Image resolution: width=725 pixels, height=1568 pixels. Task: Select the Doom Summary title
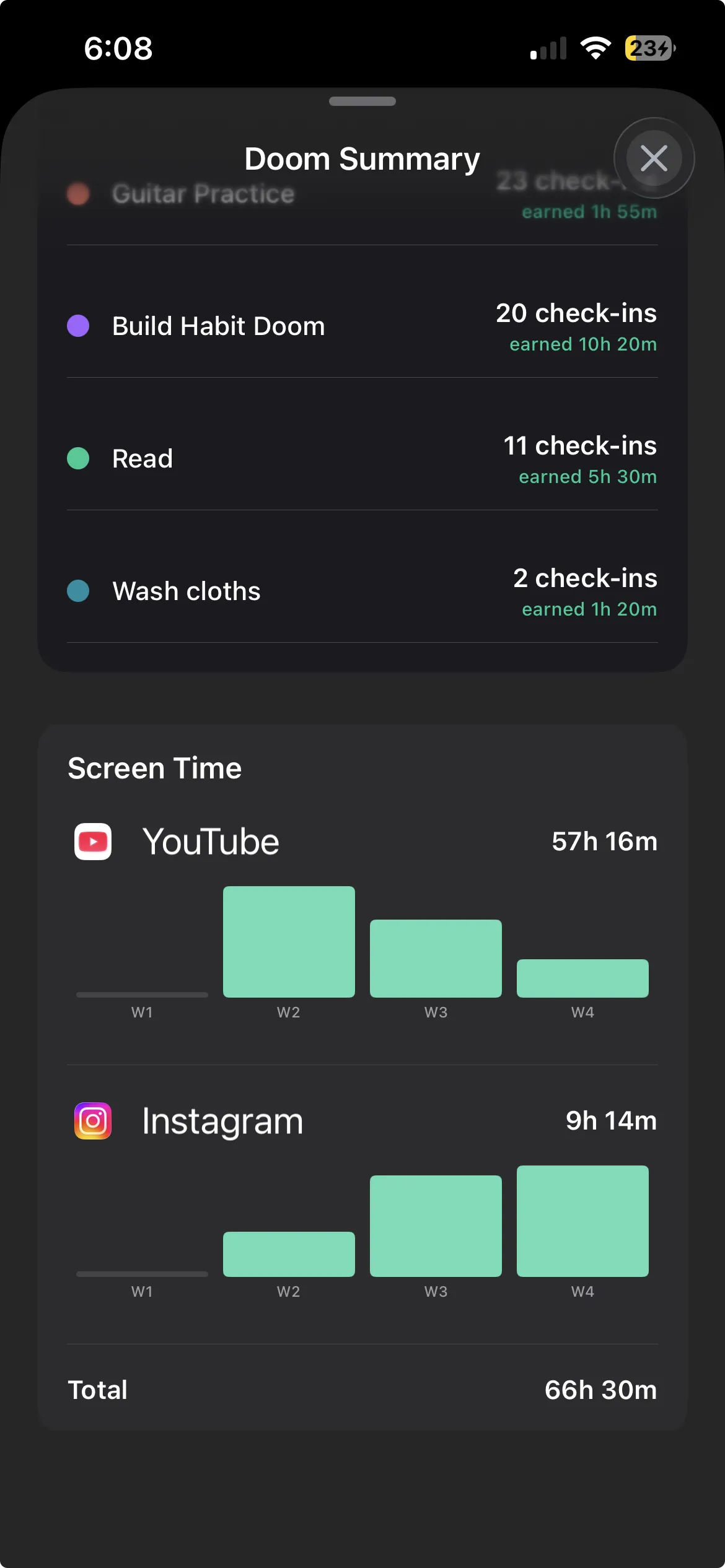click(x=361, y=159)
